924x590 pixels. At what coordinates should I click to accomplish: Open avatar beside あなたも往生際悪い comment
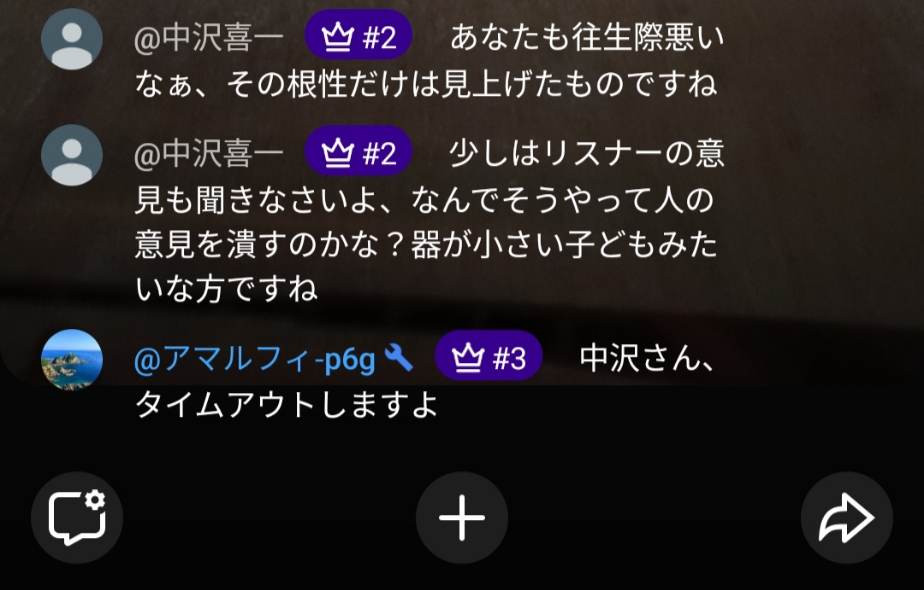point(72,39)
